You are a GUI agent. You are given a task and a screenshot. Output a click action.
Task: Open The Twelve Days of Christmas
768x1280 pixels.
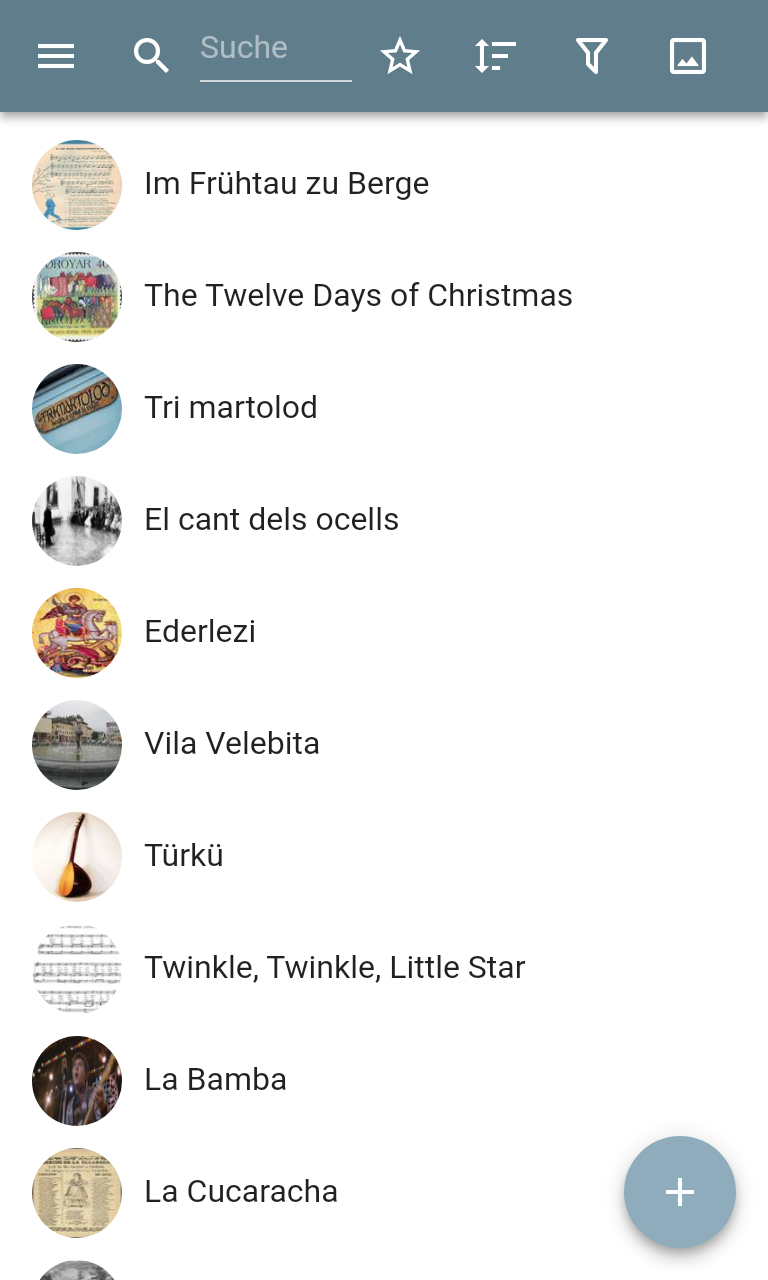[x=358, y=296]
